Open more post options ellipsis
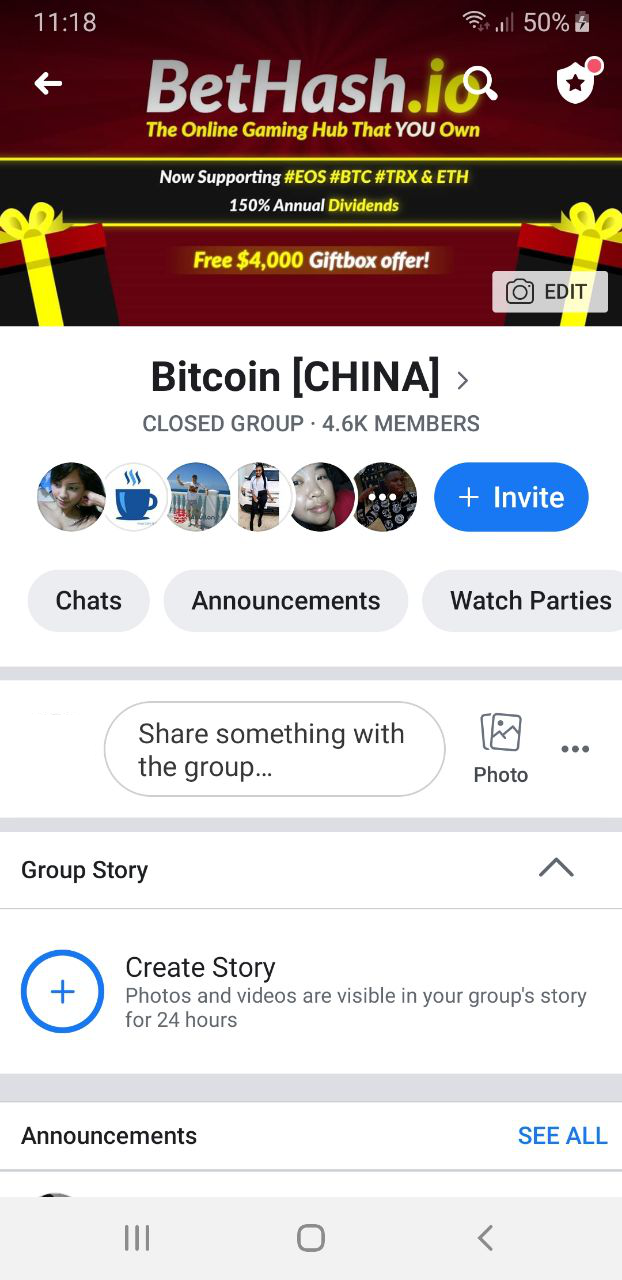Viewport: 622px width, 1280px height. tap(575, 749)
